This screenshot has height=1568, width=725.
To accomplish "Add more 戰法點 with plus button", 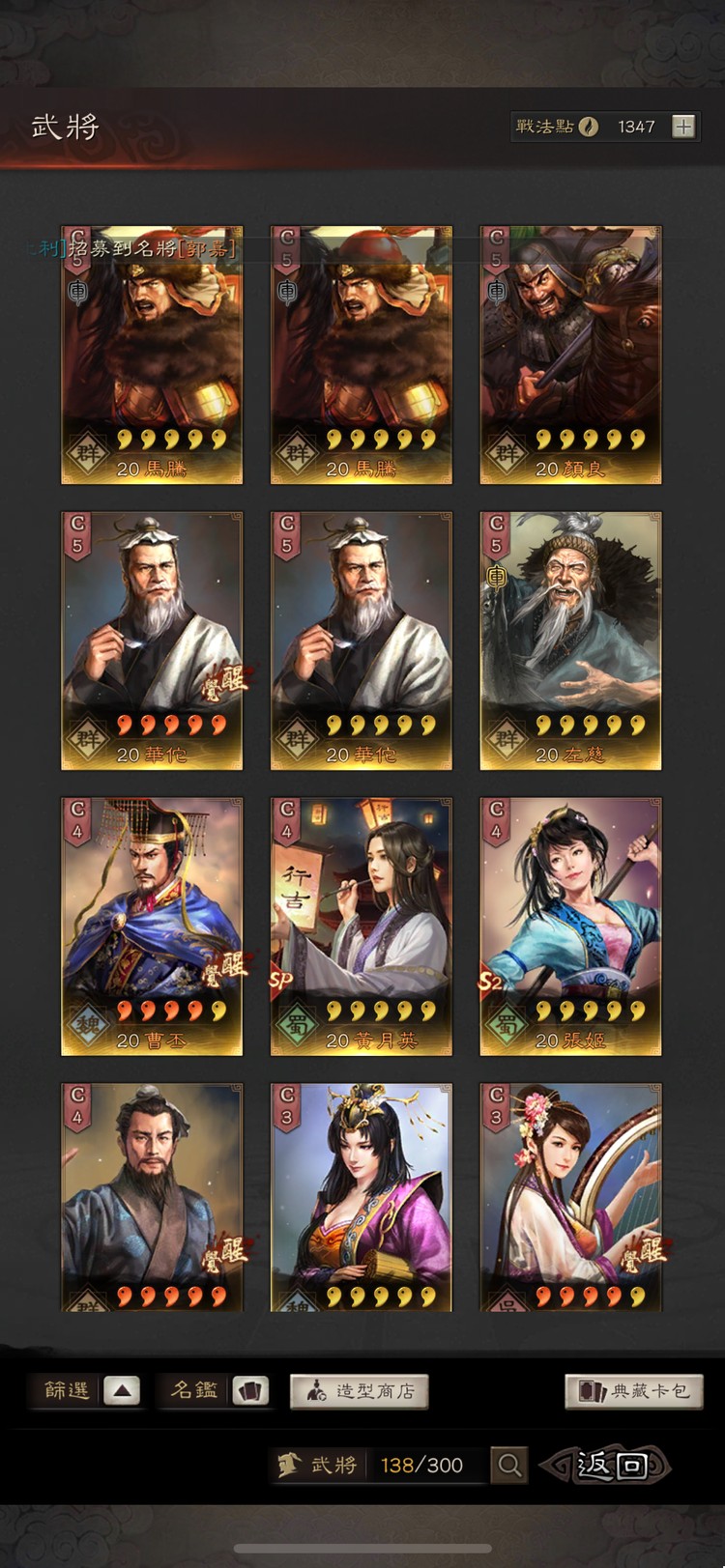I will (x=682, y=127).
